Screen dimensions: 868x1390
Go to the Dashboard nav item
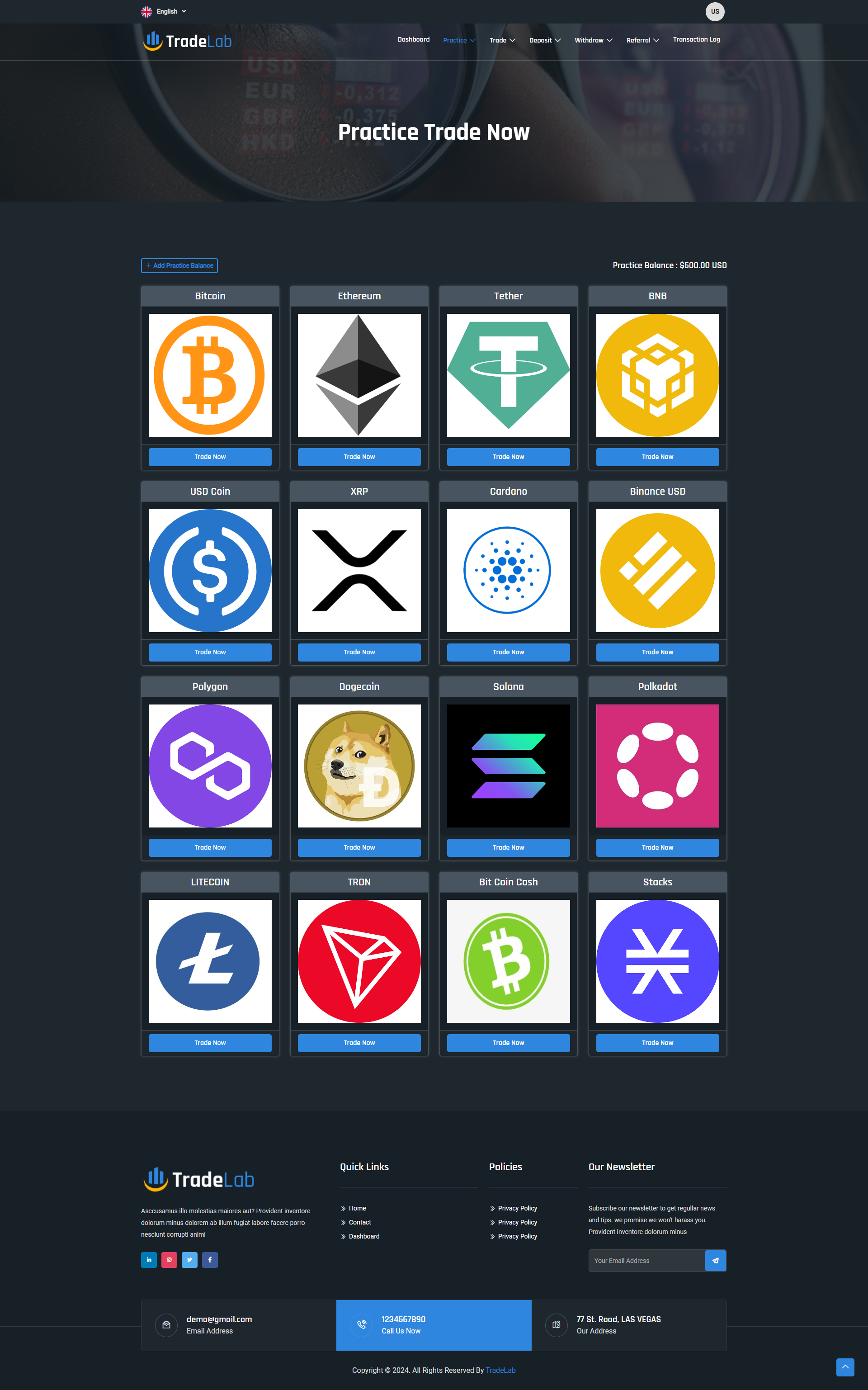(x=413, y=40)
